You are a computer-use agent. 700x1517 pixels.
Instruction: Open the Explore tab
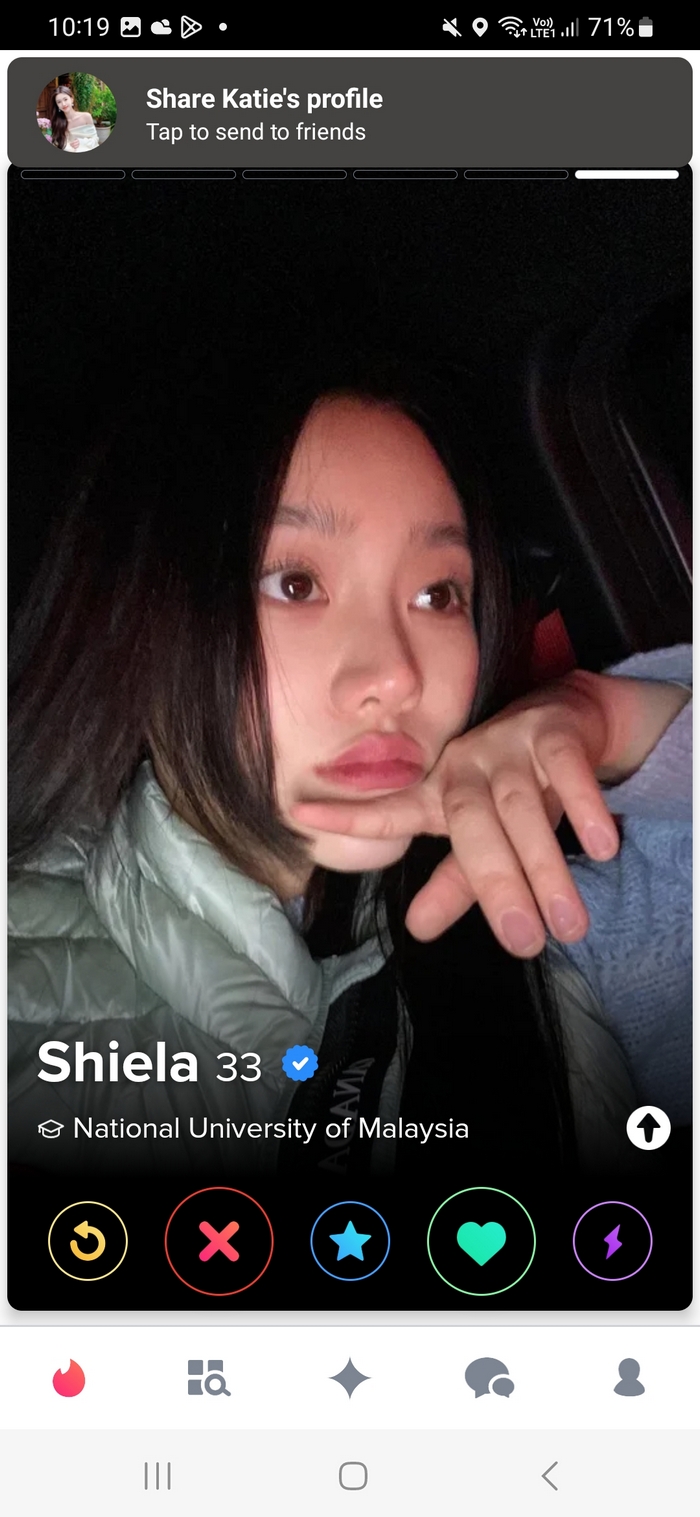[209, 1378]
